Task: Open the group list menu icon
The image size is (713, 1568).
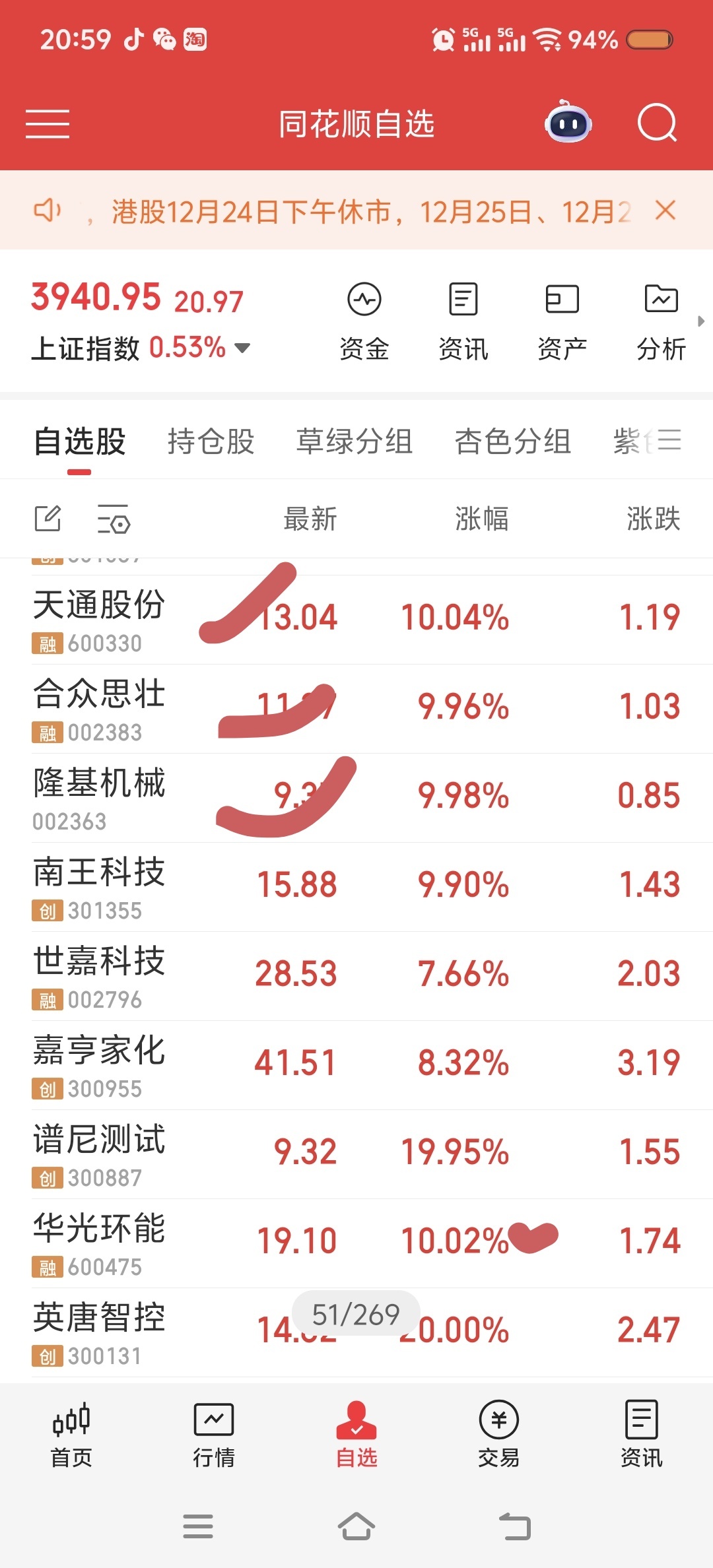Action: pyautogui.click(x=669, y=440)
